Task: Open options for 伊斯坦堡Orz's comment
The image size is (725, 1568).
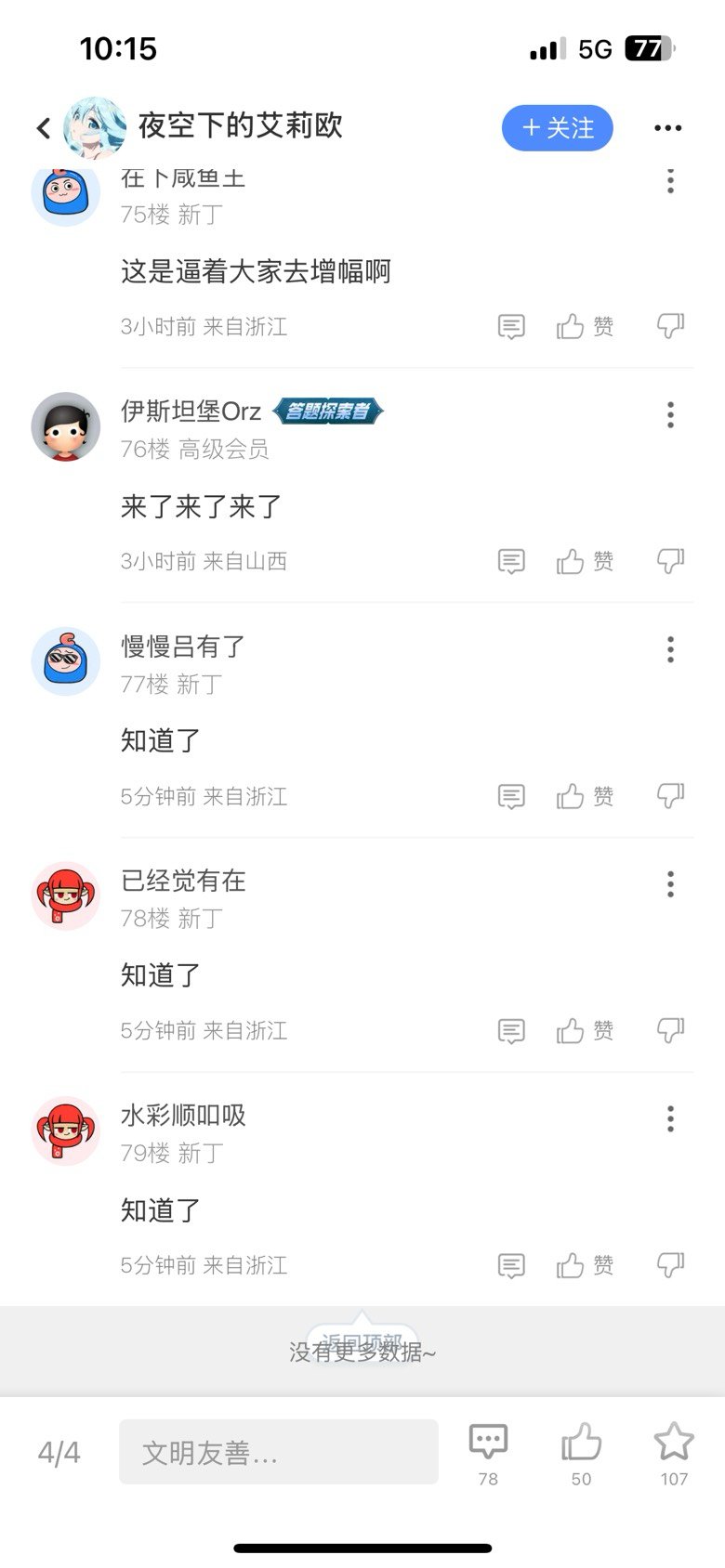Action: point(670,415)
